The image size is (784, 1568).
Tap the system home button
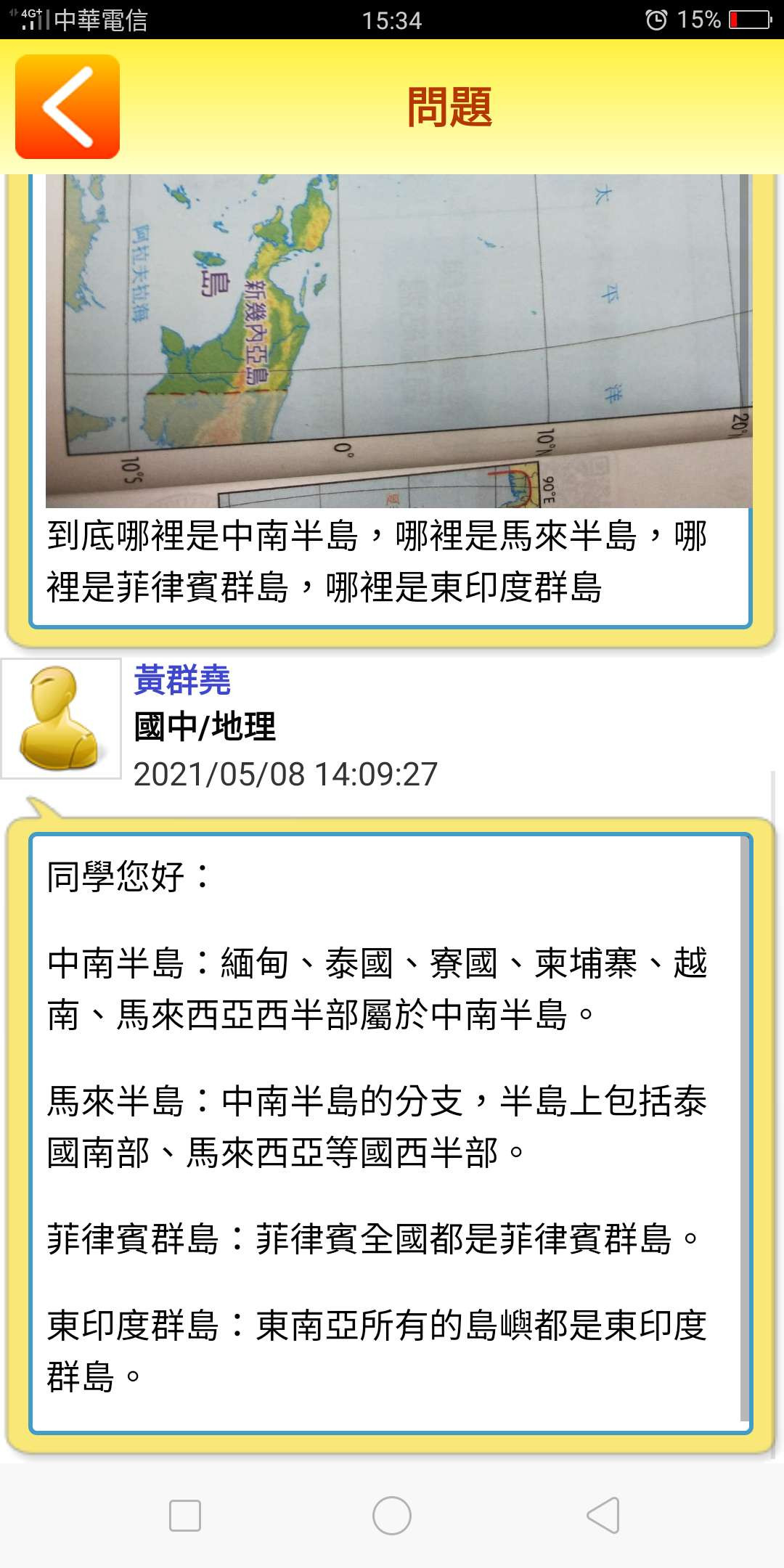[392, 1516]
